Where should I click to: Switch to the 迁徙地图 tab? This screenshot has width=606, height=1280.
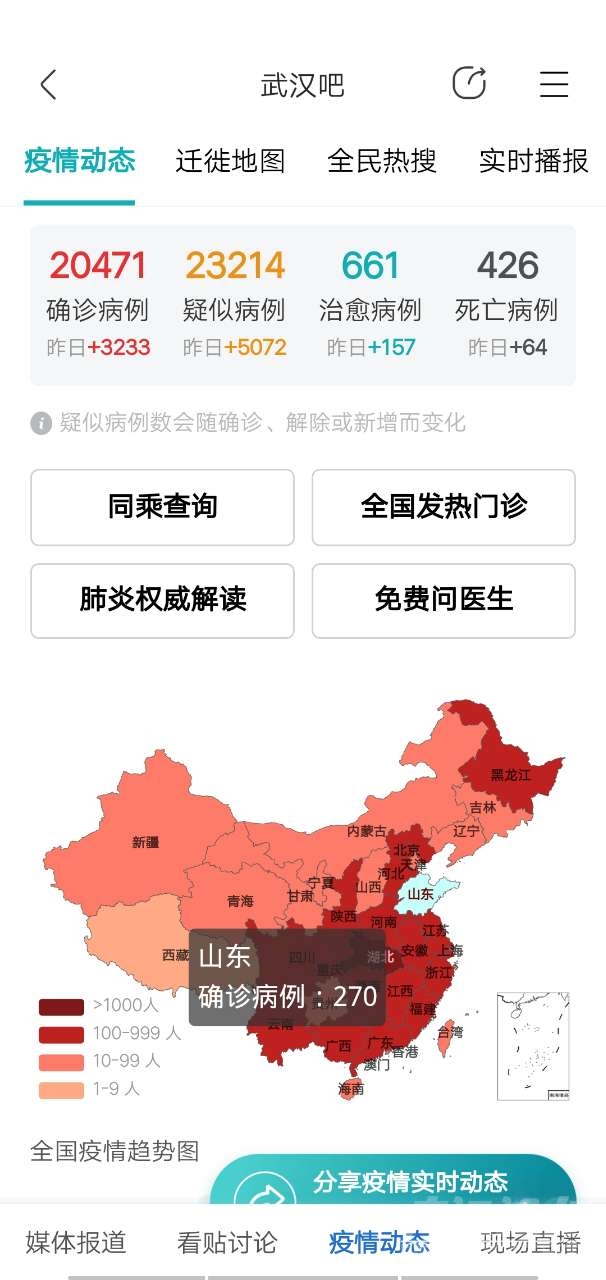(x=231, y=161)
